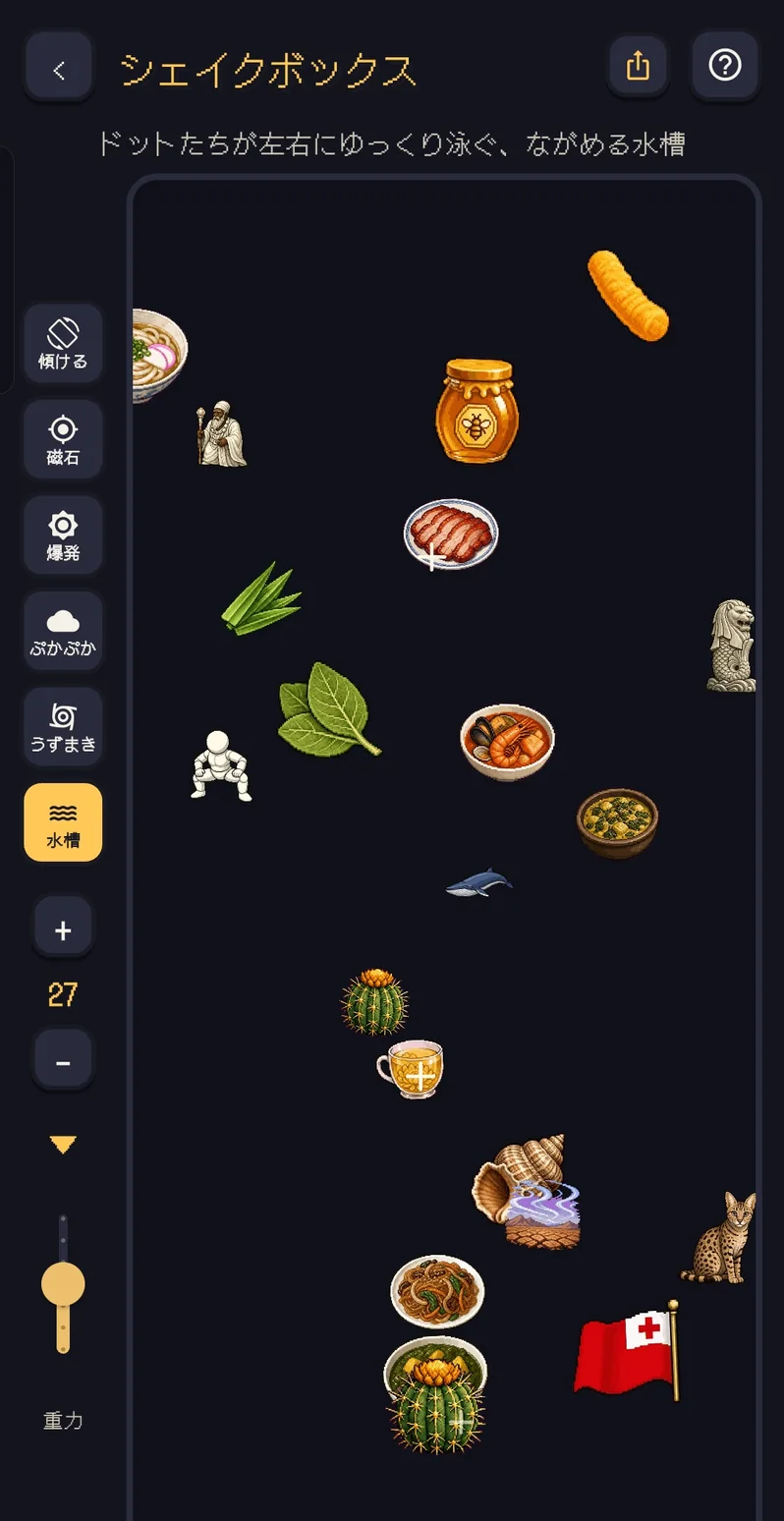Decrease item count with the minus button
The width and height of the screenshot is (784, 1521).
click(63, 1063)
